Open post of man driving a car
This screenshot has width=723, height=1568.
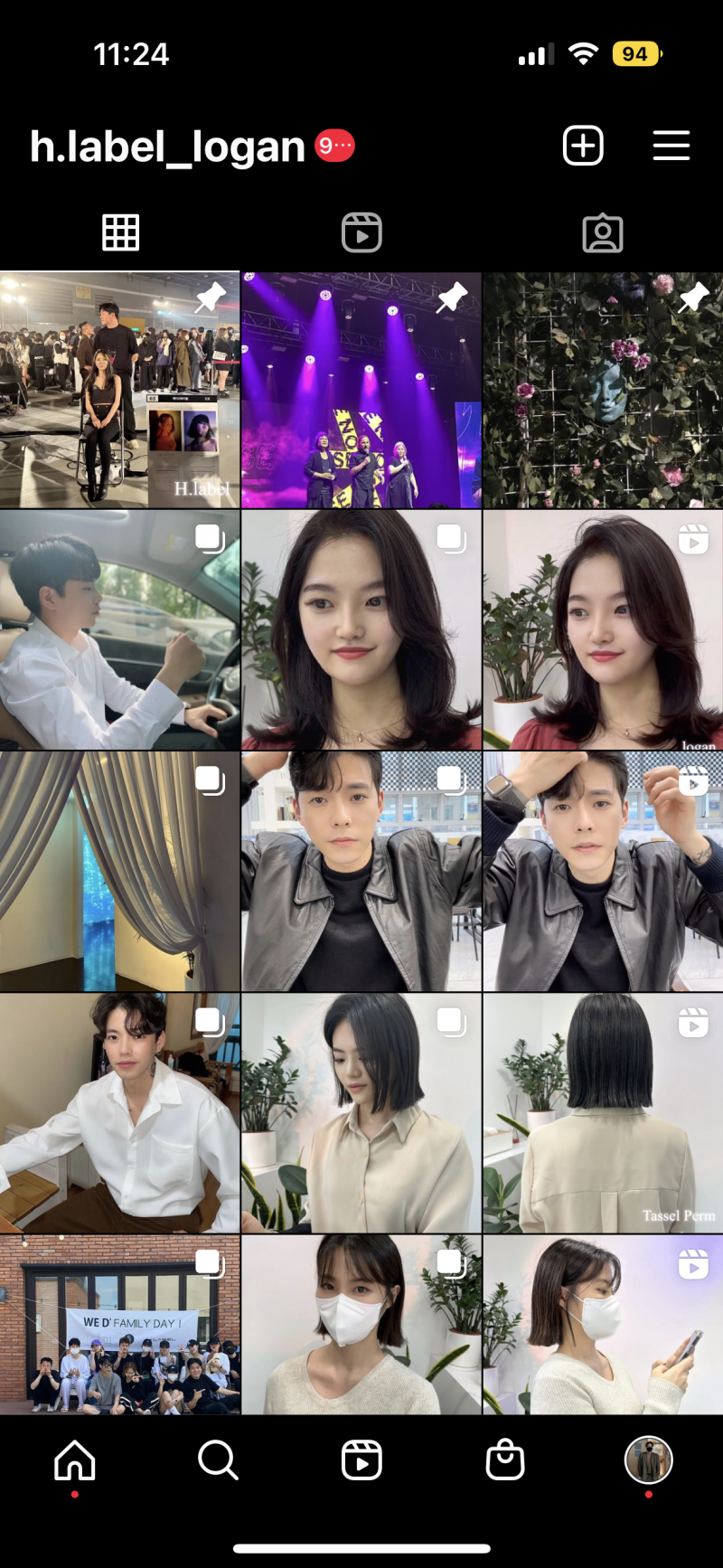(x=119, y=630)
